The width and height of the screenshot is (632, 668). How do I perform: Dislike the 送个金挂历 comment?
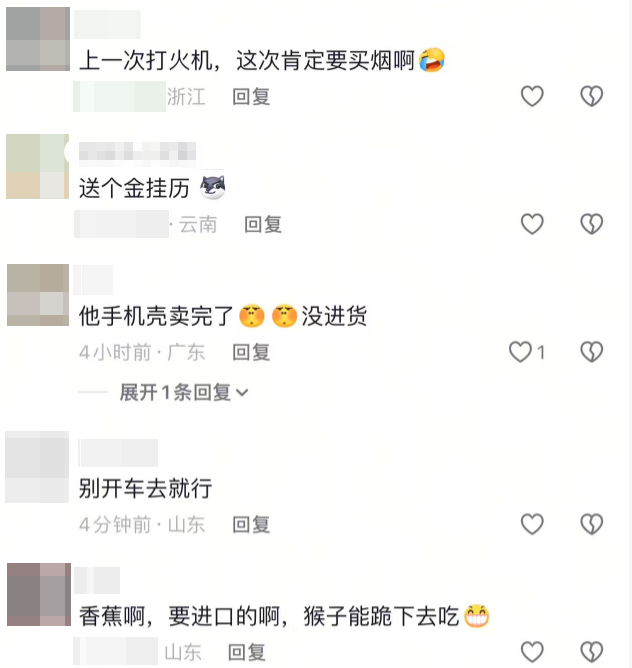tap(592, 224)
